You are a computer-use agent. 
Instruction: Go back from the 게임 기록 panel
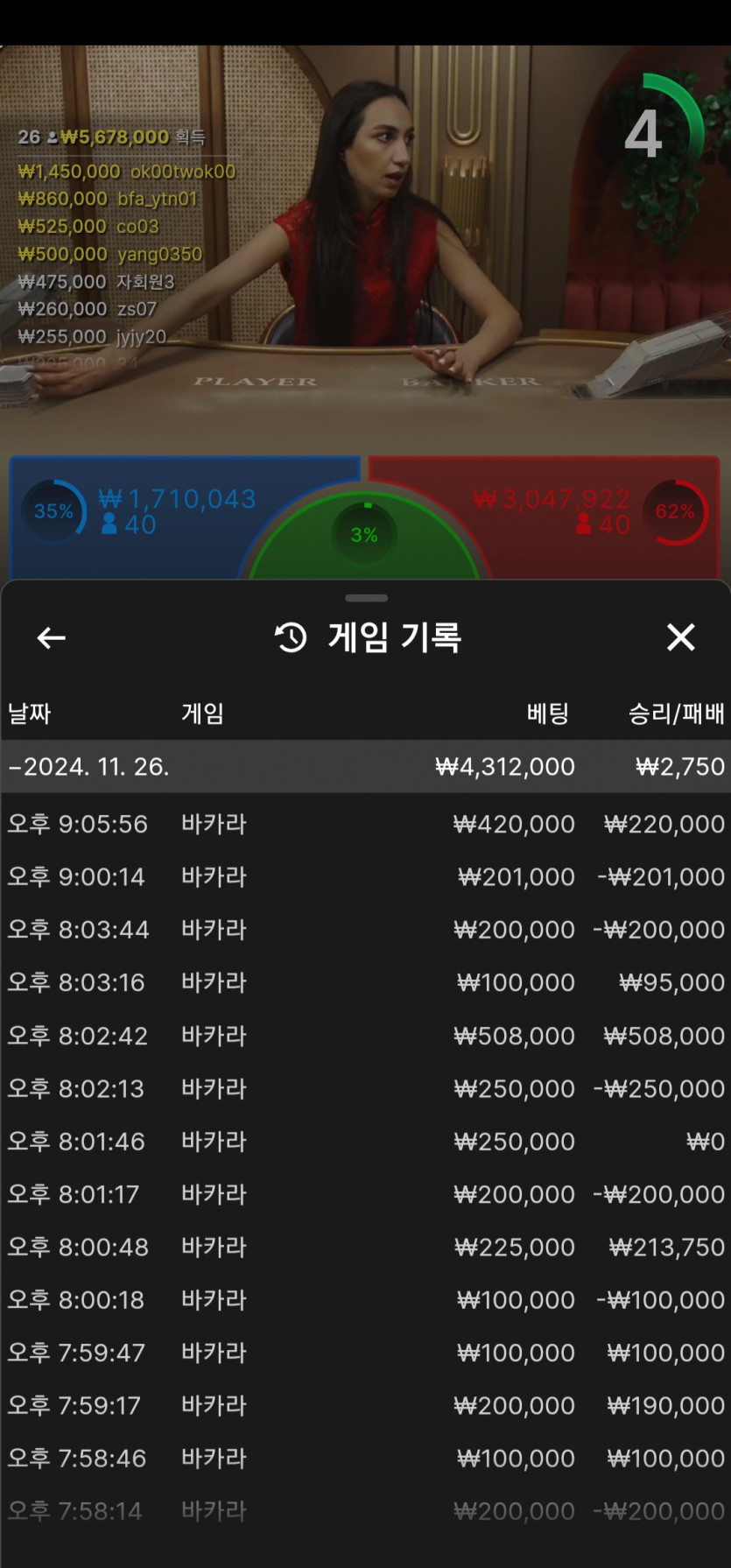tap(52, 638)
